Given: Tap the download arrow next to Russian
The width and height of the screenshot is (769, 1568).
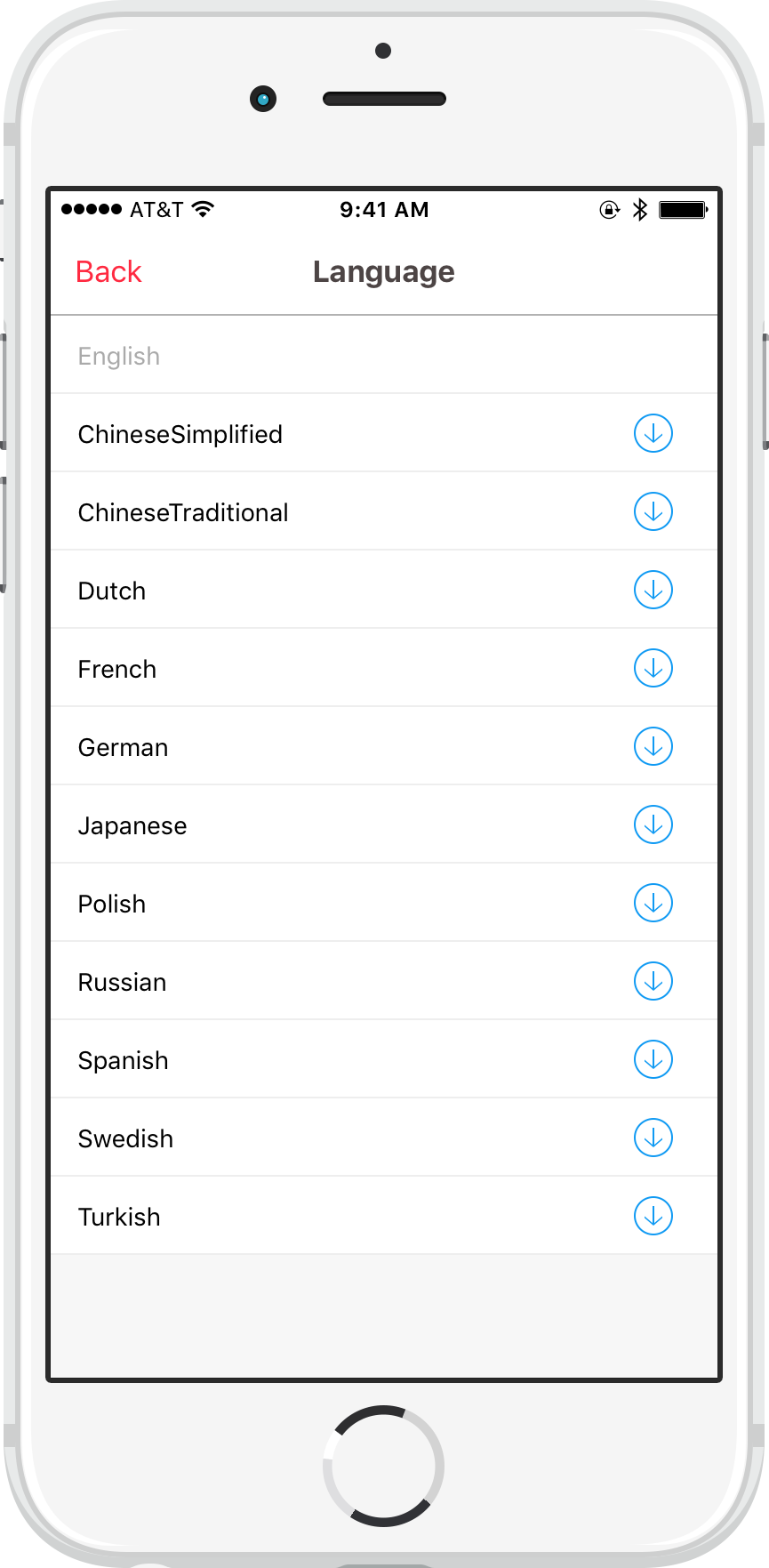Looking at the screenshot, I should pyautogui.click(x=653, y=982).
